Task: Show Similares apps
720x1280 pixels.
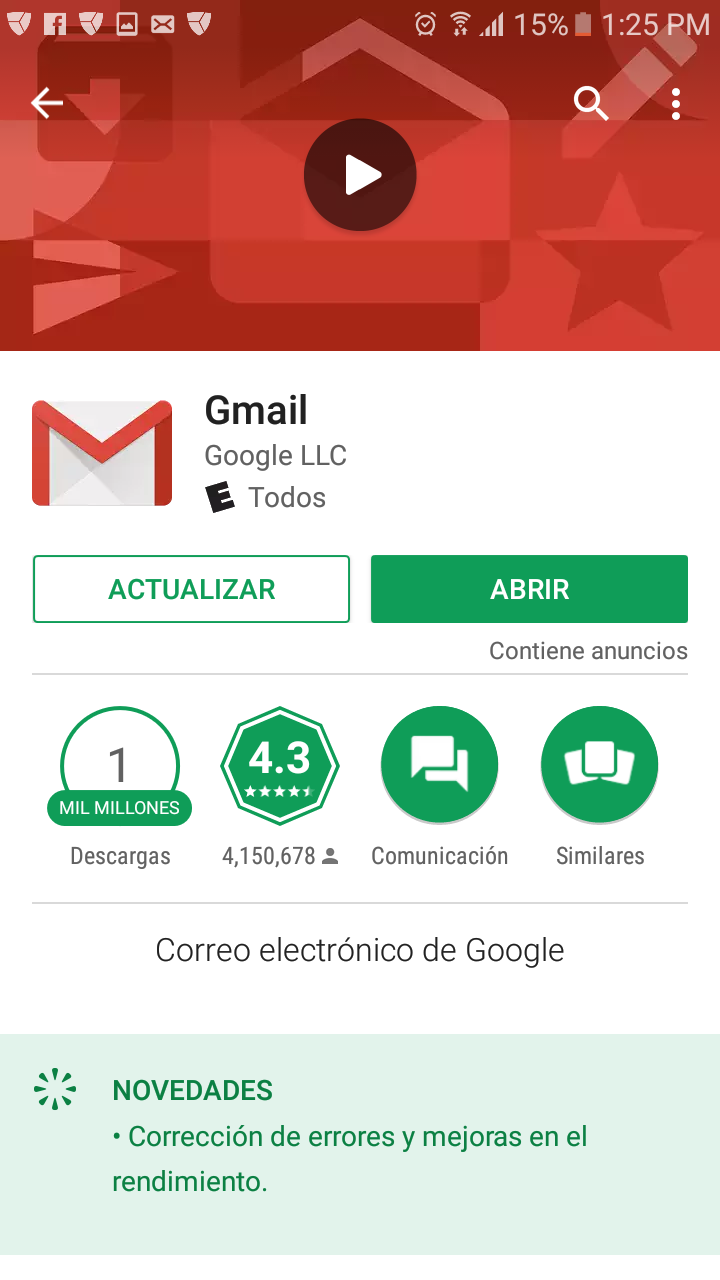Action: tap(600, 766)
